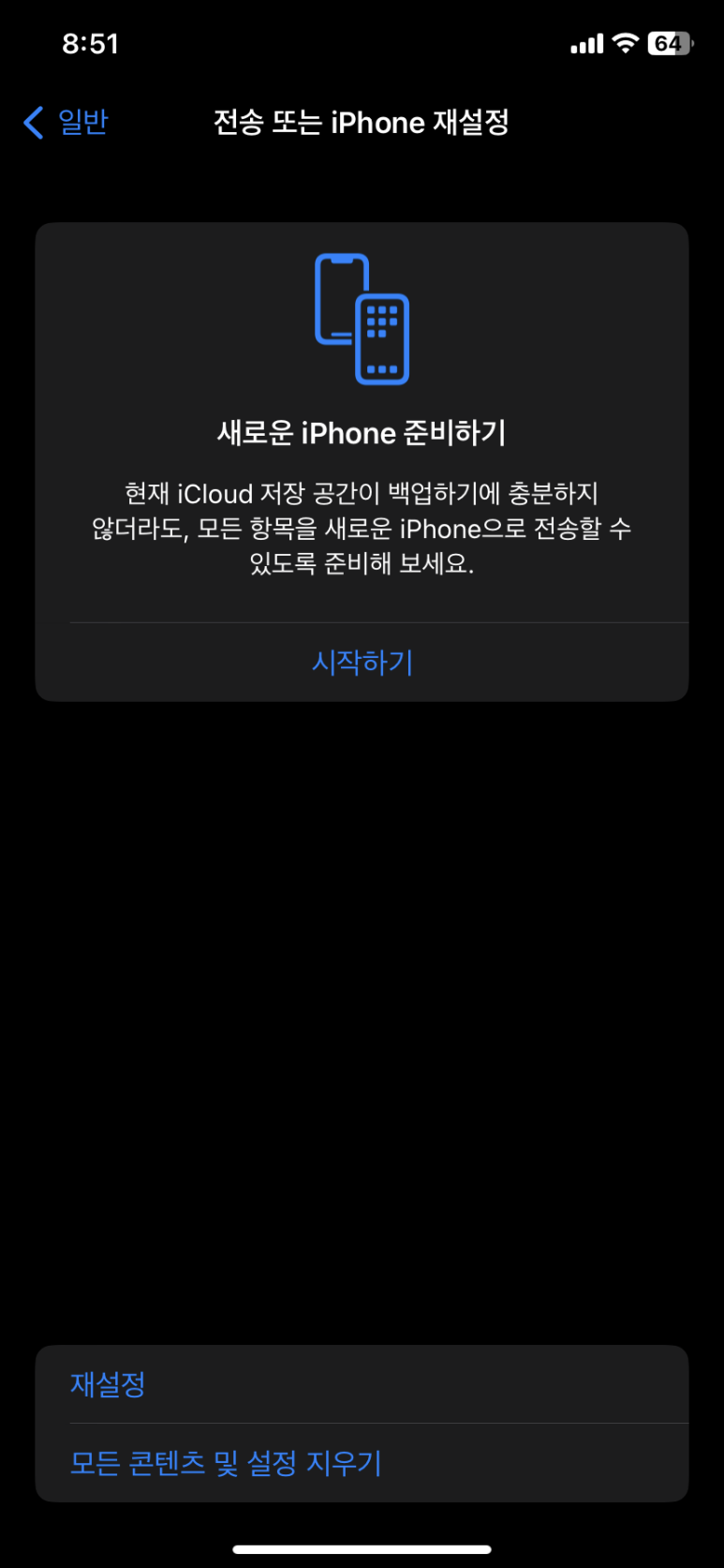Select 모든 콘텐츠 및 설정 지우기
The width and height of the screenshot is (724, 1568).
[227, 1463]
